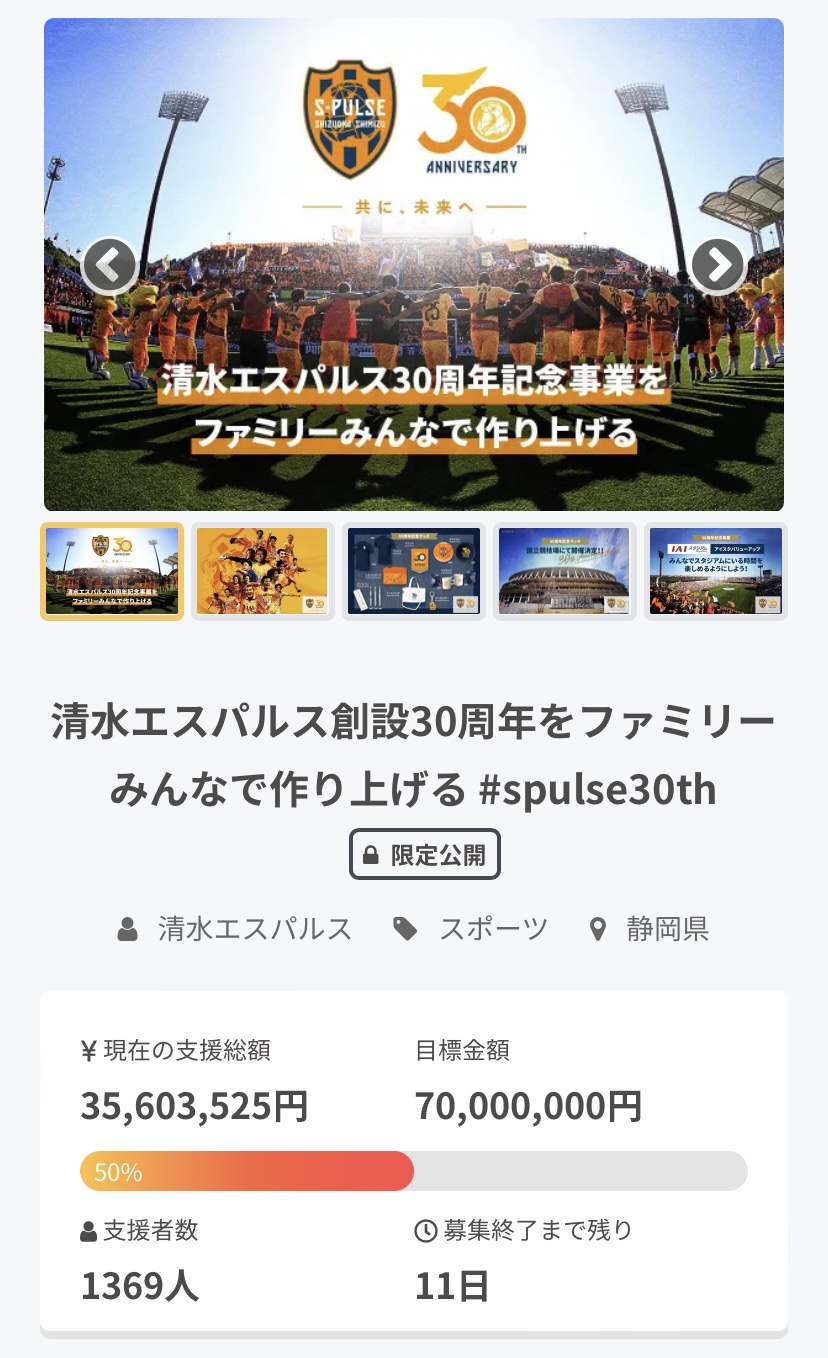Viewport: 828px width, 1358px height.
Task: Select the national stadium thumbnail
Action: [565, 571]
